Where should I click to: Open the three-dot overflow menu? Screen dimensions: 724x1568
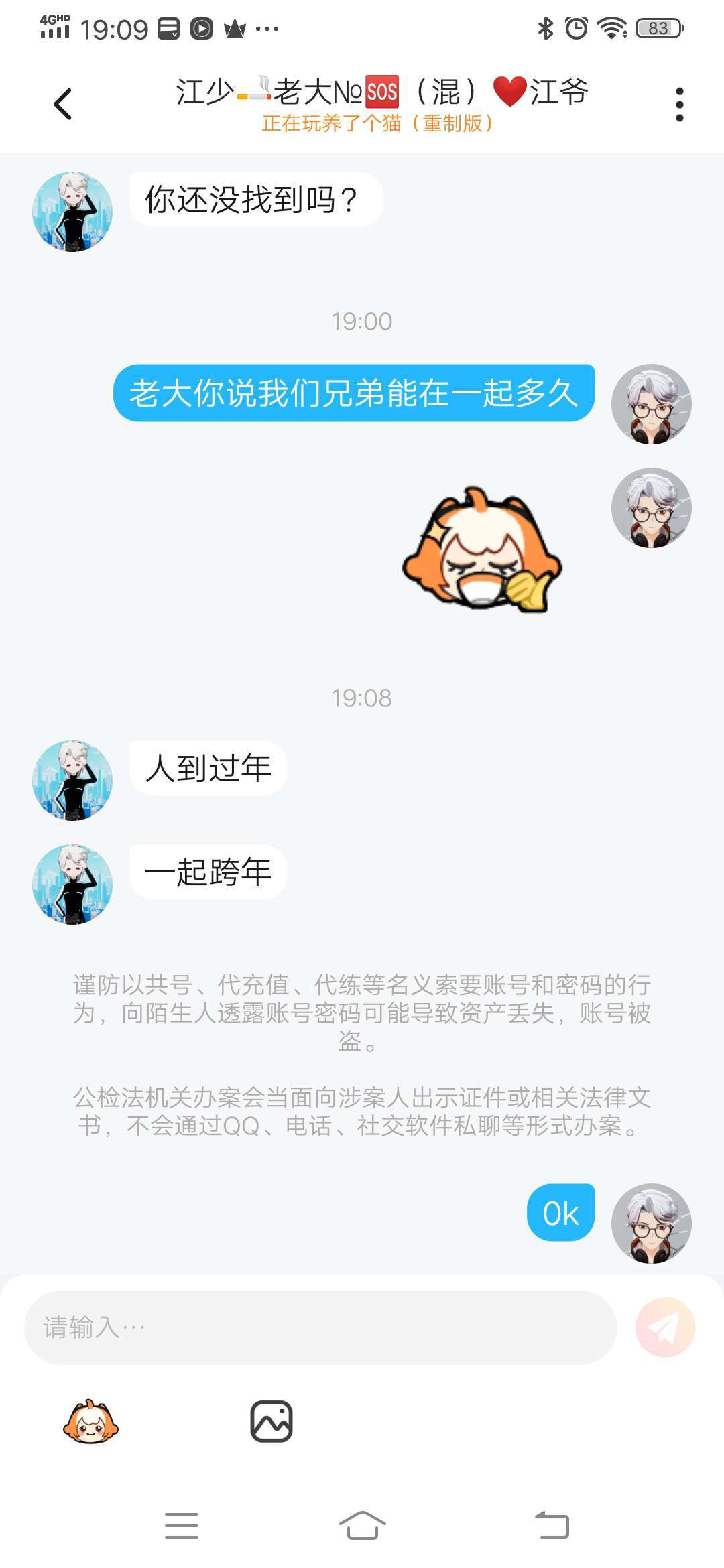[x=680, y=105]
